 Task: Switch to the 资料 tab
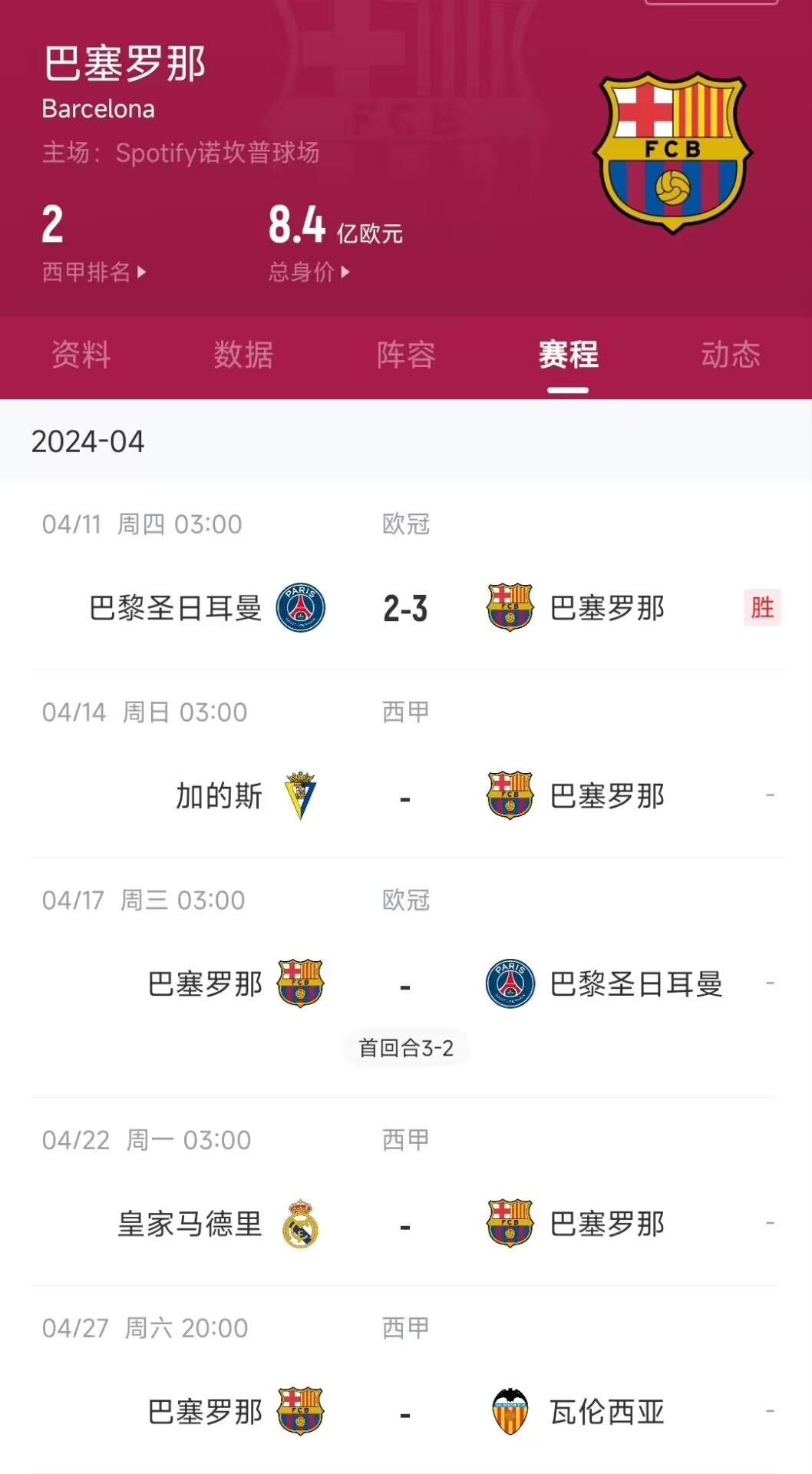[x=81, y=355]
